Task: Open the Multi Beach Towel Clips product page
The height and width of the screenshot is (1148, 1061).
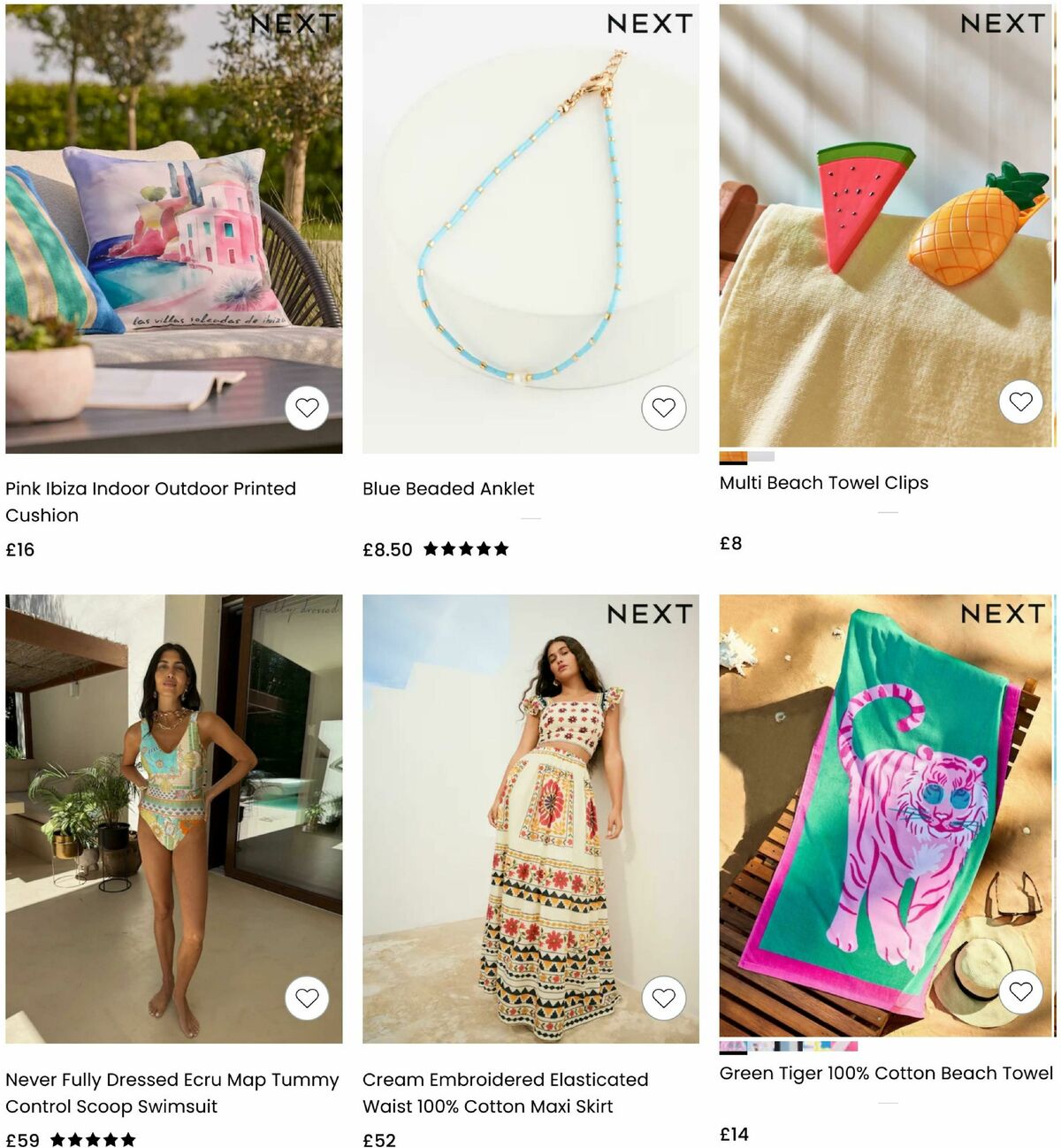Action: 823,483
